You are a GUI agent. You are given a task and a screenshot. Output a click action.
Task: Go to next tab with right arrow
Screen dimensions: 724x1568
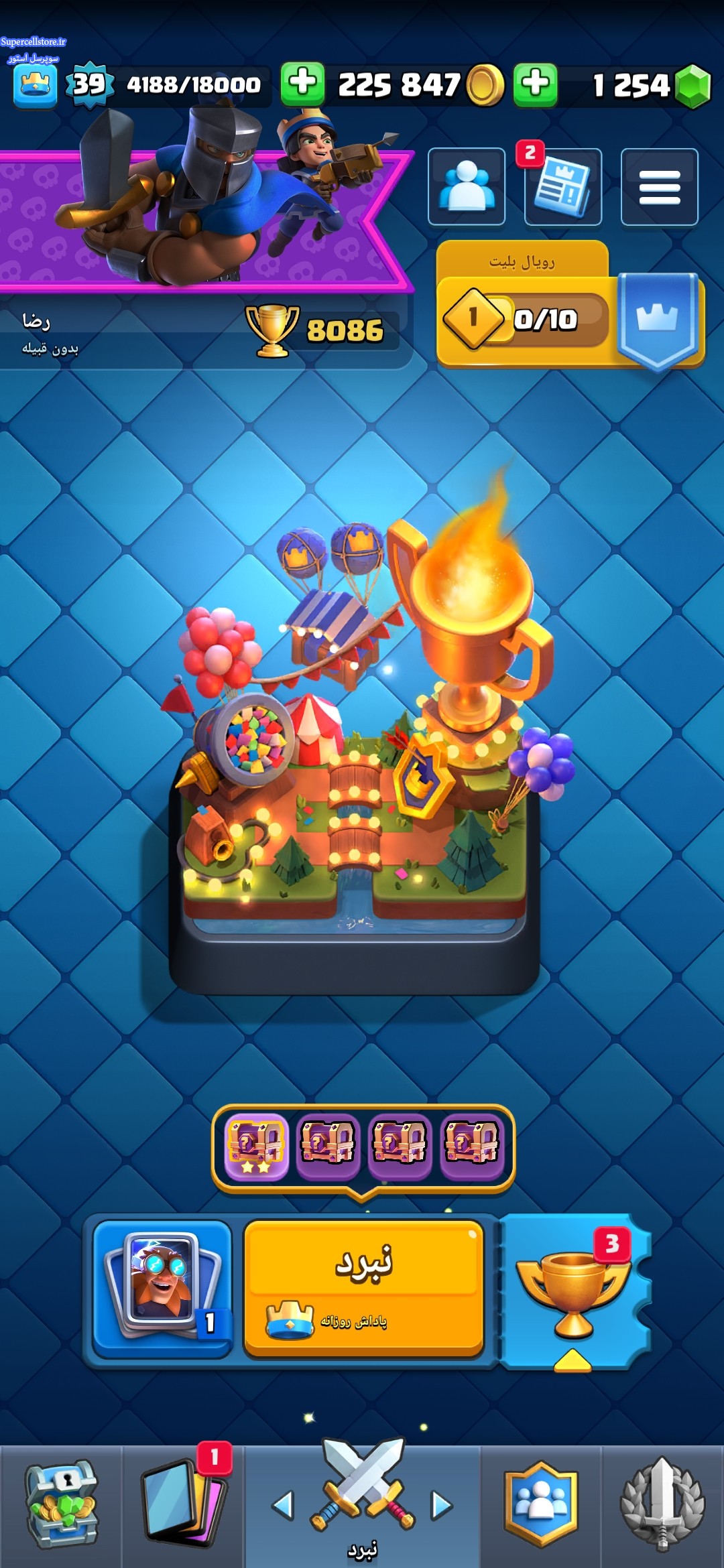(x=441, y=1505)
